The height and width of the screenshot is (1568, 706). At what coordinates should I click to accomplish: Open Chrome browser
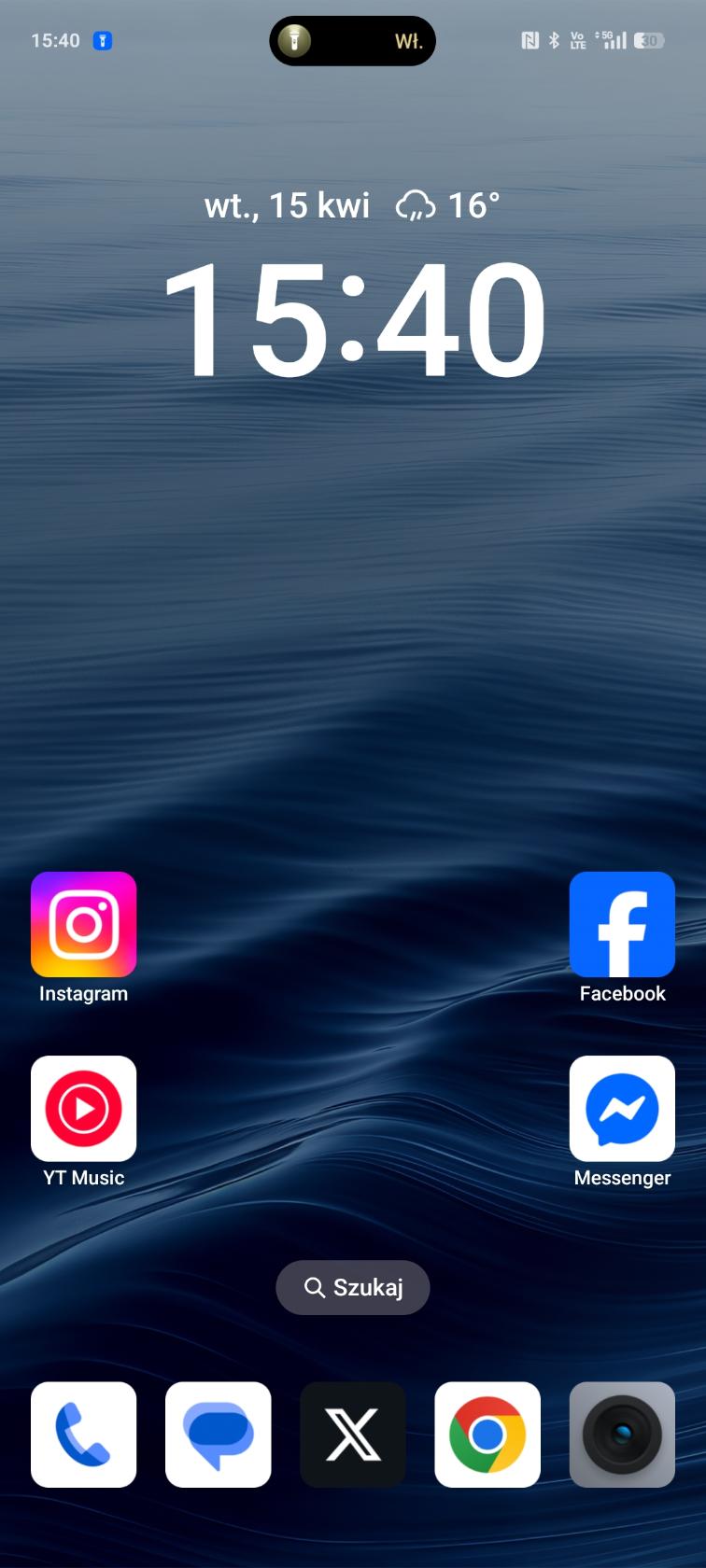tap(487, 1435)
